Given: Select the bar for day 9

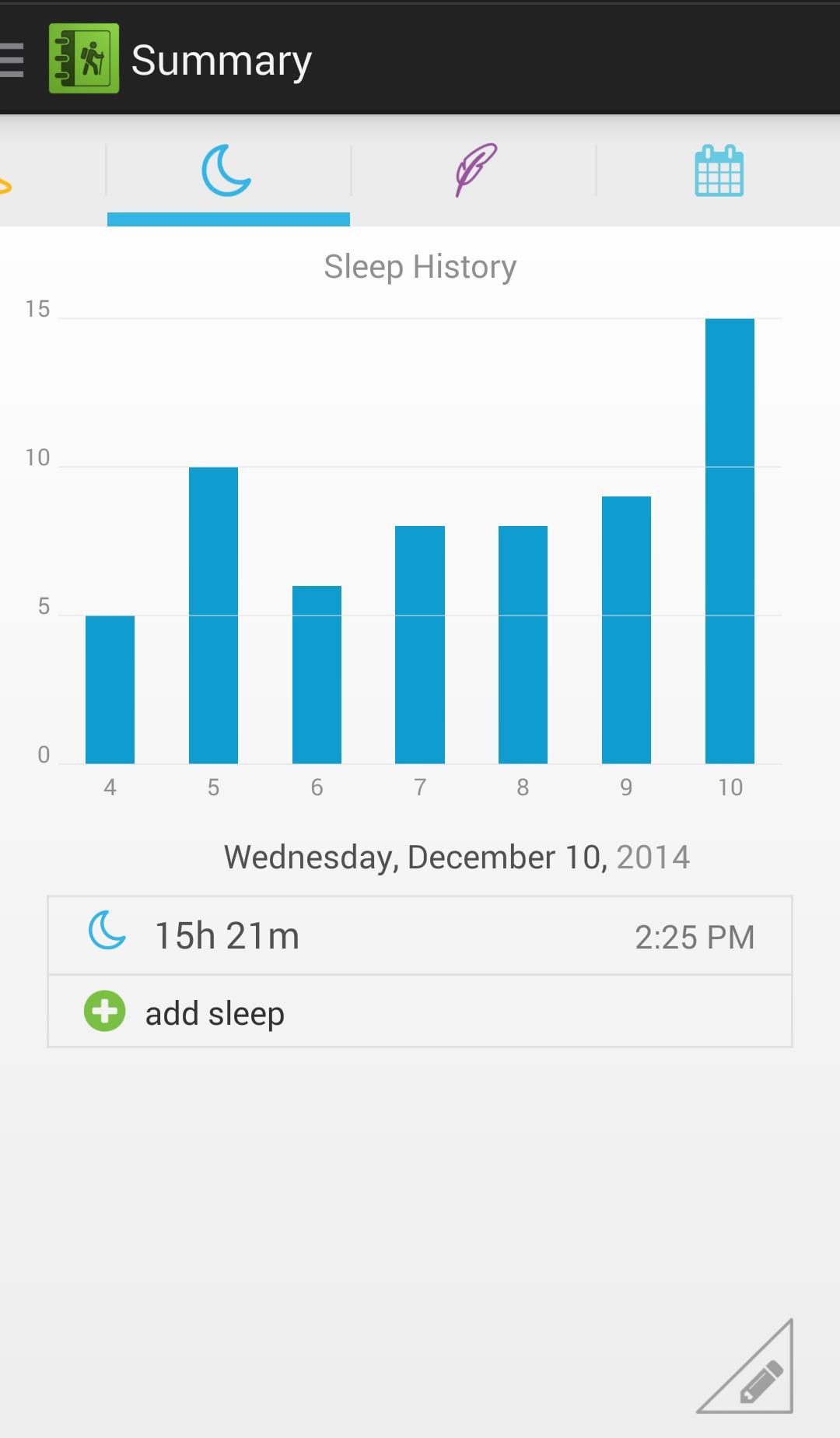Looking at the screenshot, I should (626, 630).
